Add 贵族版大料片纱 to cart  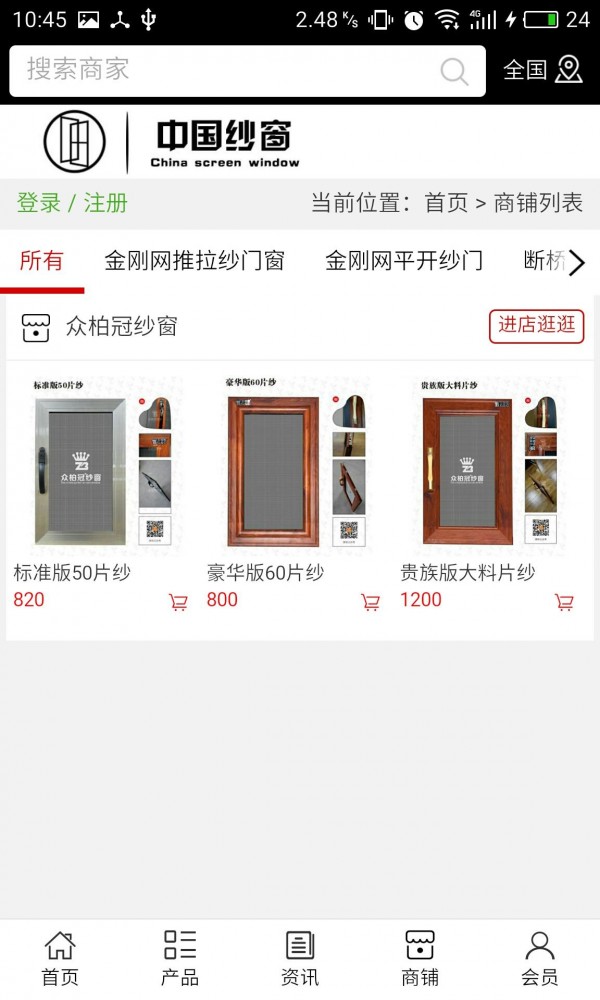[x=564, y=602]
